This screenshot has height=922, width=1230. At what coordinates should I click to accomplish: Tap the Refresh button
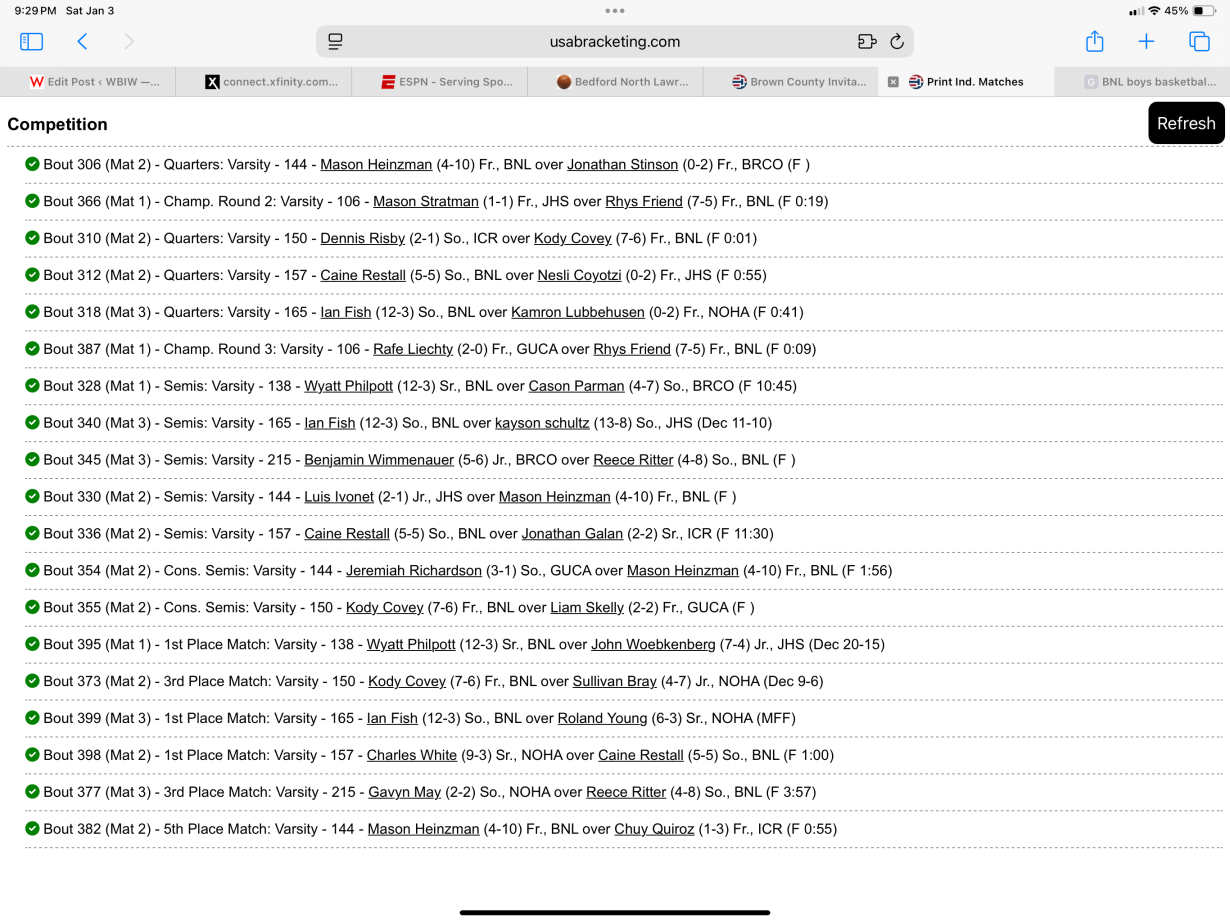point(1186,123)
